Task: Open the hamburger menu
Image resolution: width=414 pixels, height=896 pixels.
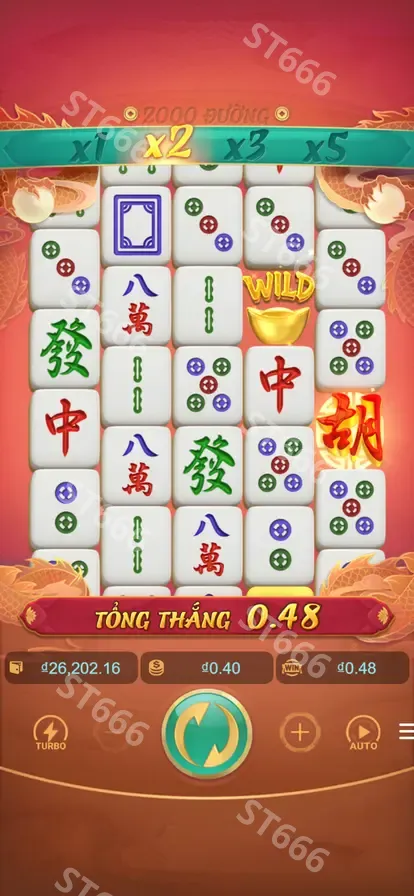Action: click(407, 731)
